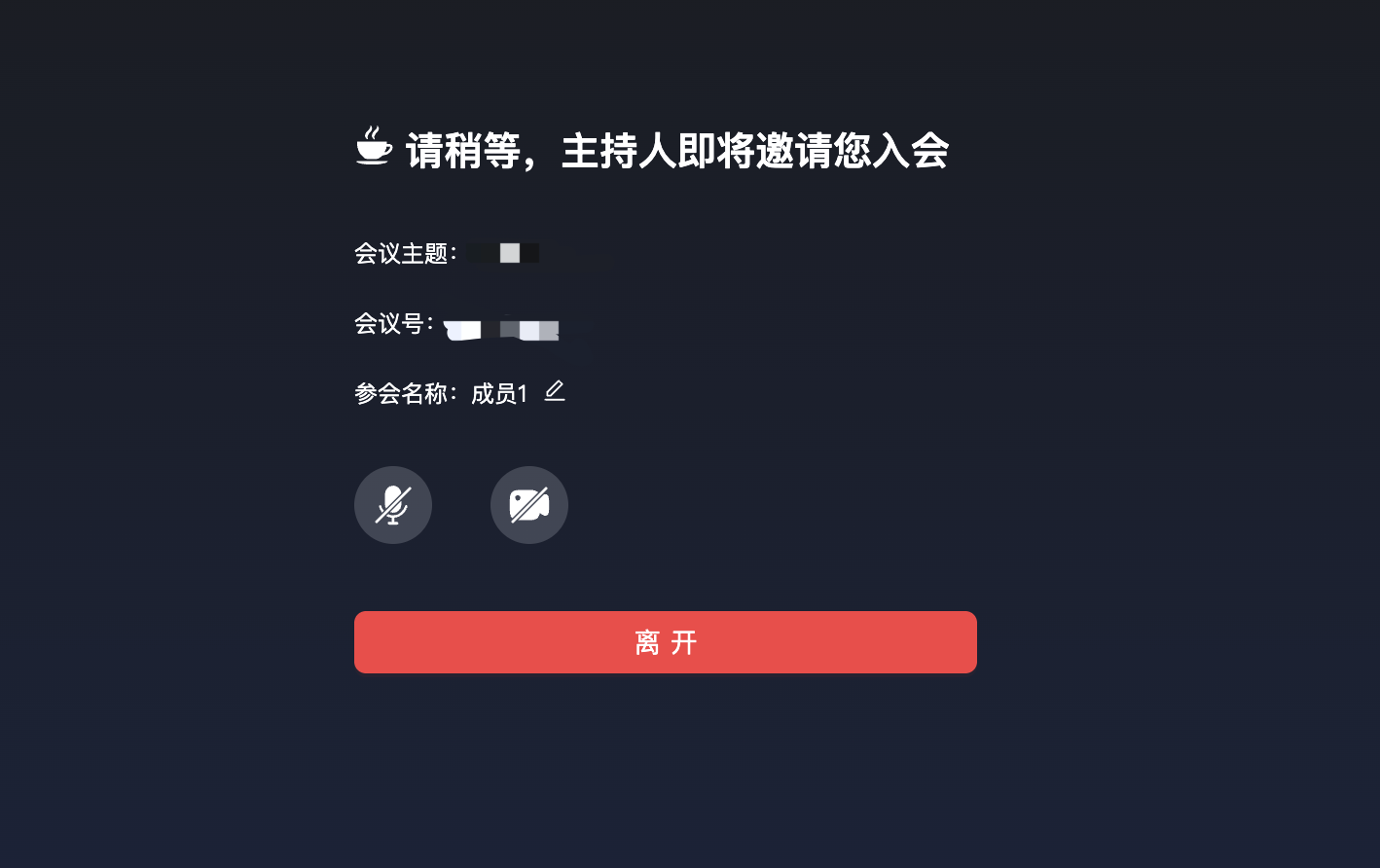Tap the red 离开 button
The image size is (1380, 868).
666,642
